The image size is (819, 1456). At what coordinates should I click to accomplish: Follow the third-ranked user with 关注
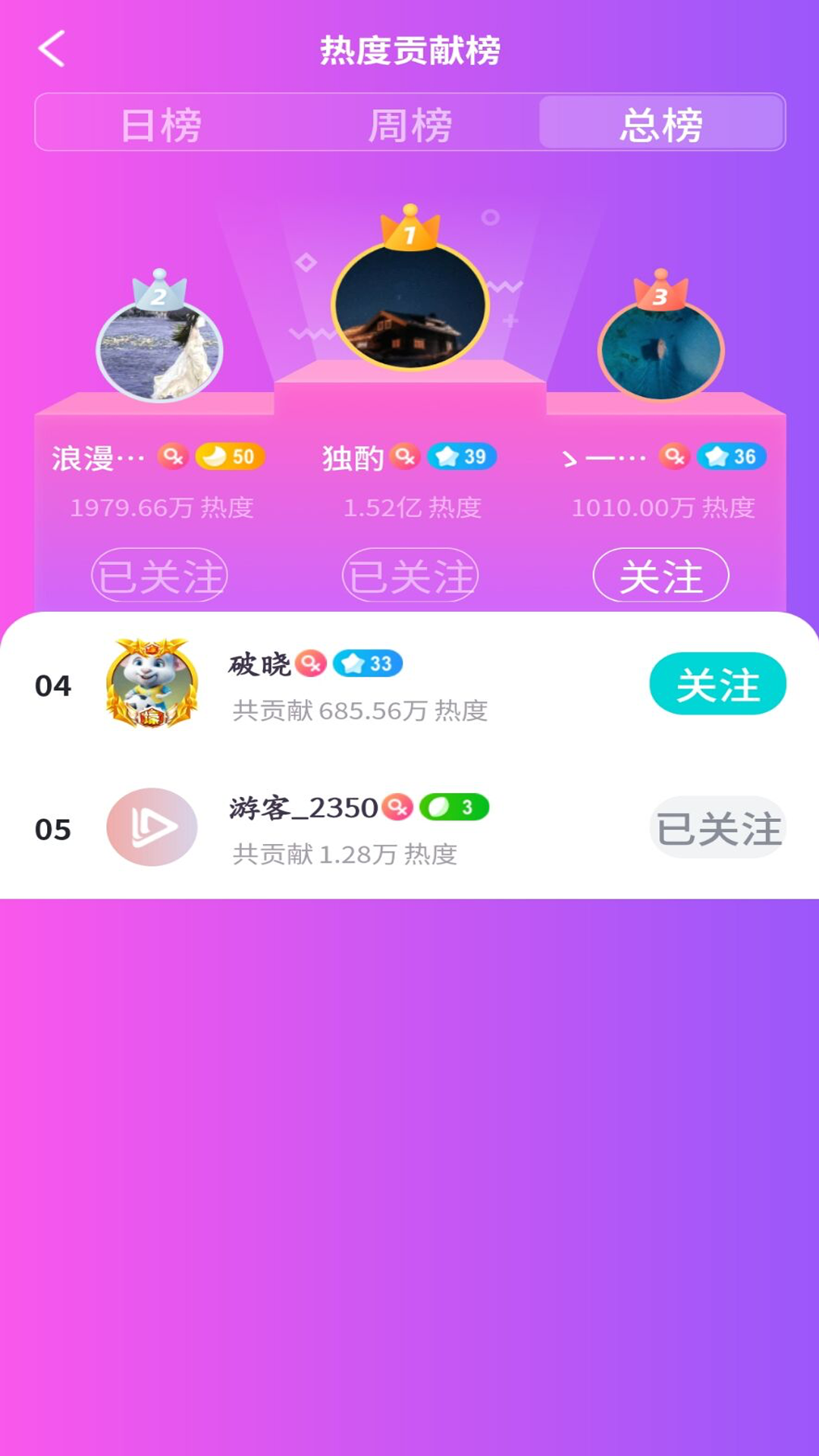click(x=662, y=574)
